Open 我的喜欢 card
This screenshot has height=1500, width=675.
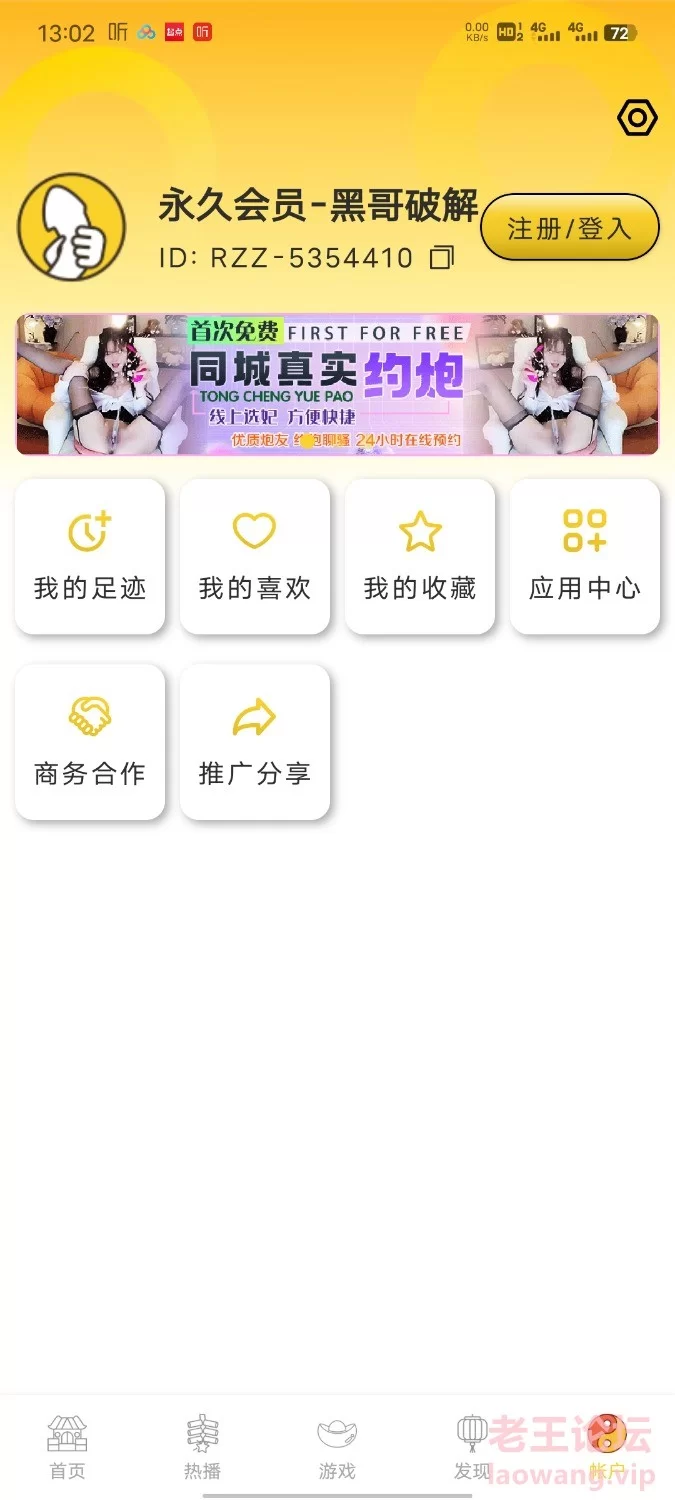pyautogui.click(x=255, y=556)
